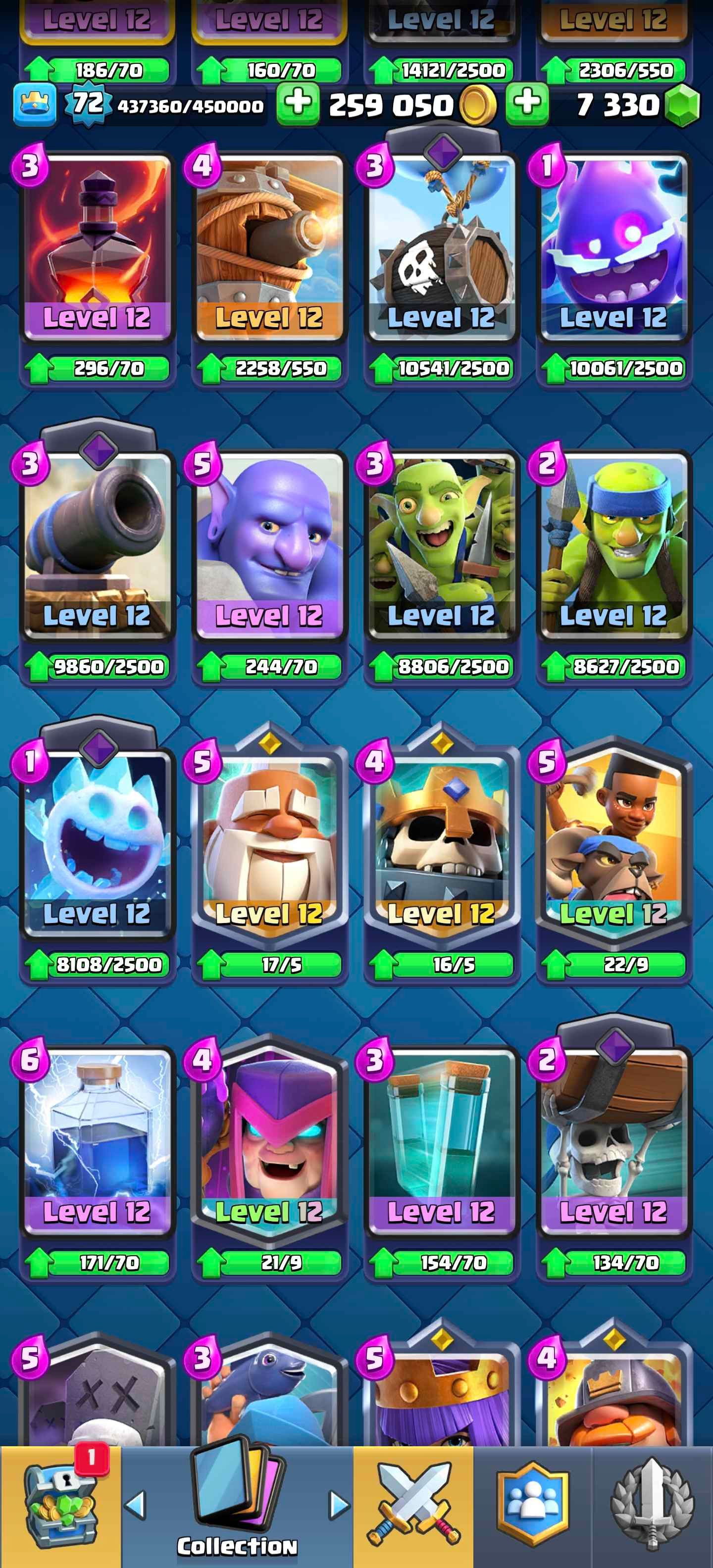Open the Clan social tab

533,1505
